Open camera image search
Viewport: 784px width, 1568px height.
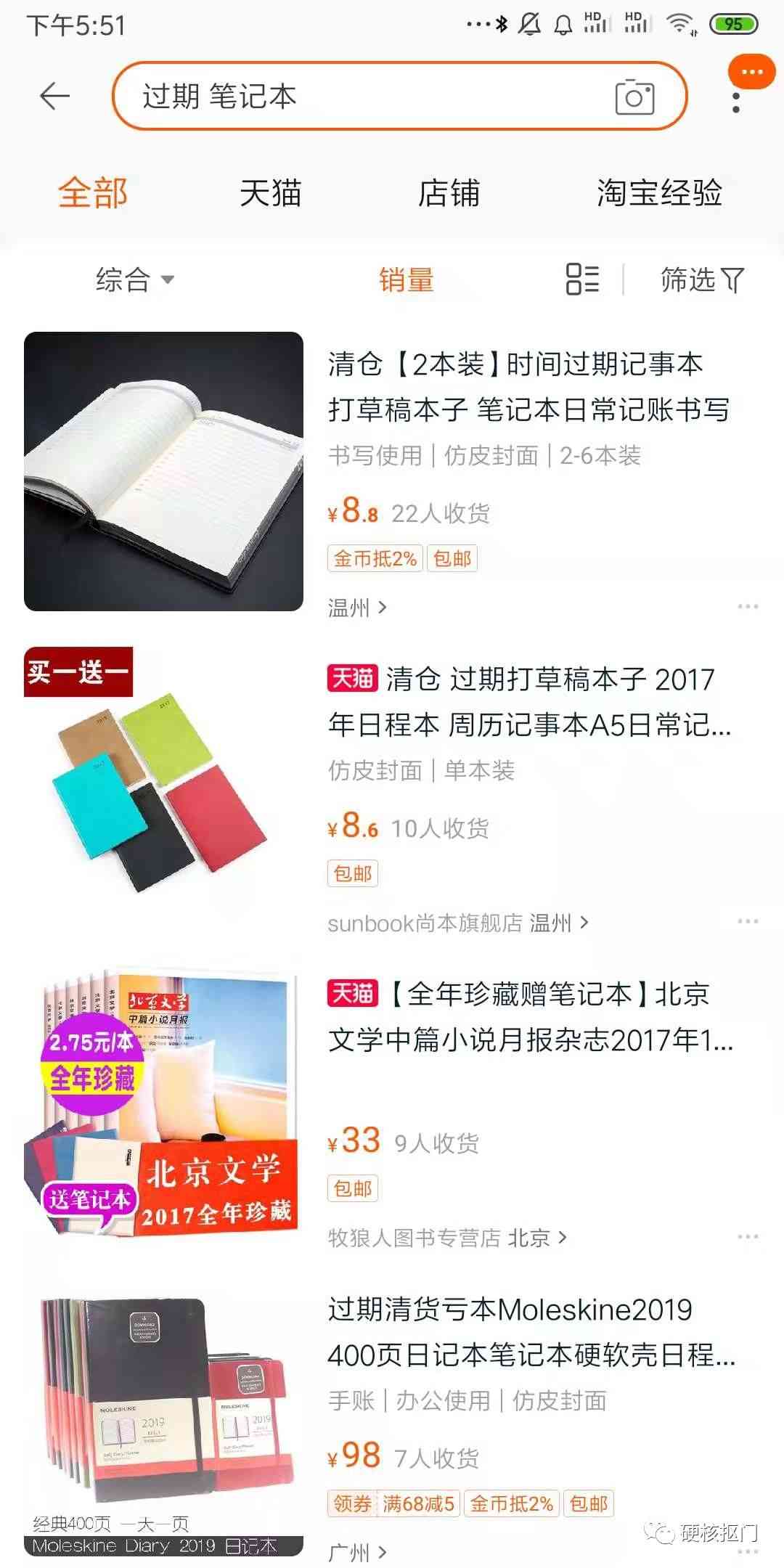634,97
